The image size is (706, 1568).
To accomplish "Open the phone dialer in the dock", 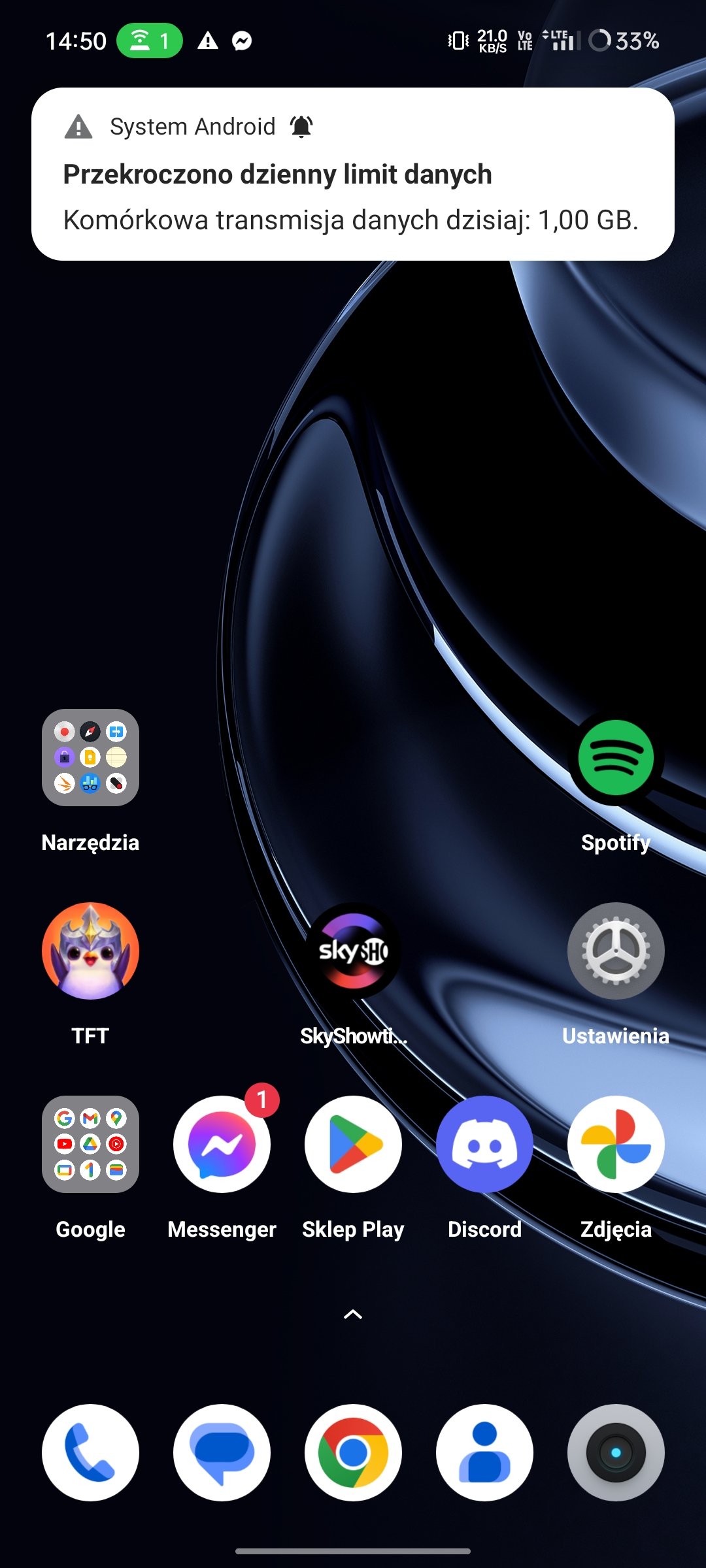I will click(90, 1452).
